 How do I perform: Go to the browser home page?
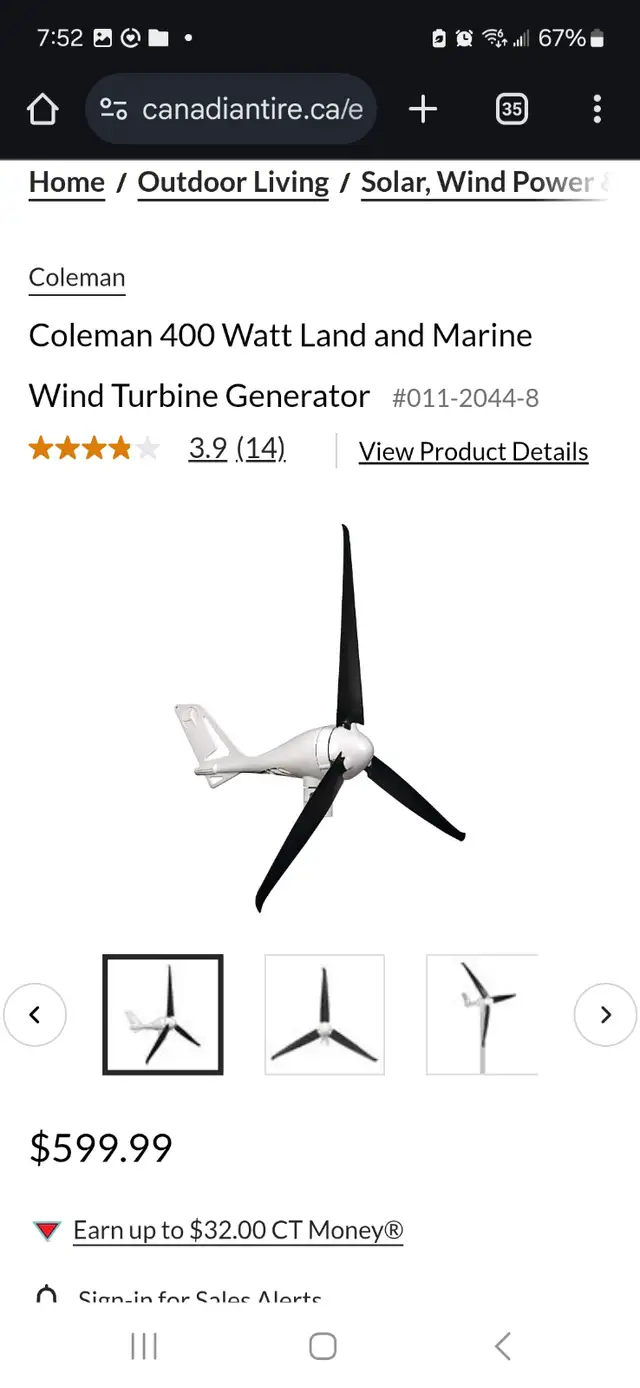(x=42, y=109)
